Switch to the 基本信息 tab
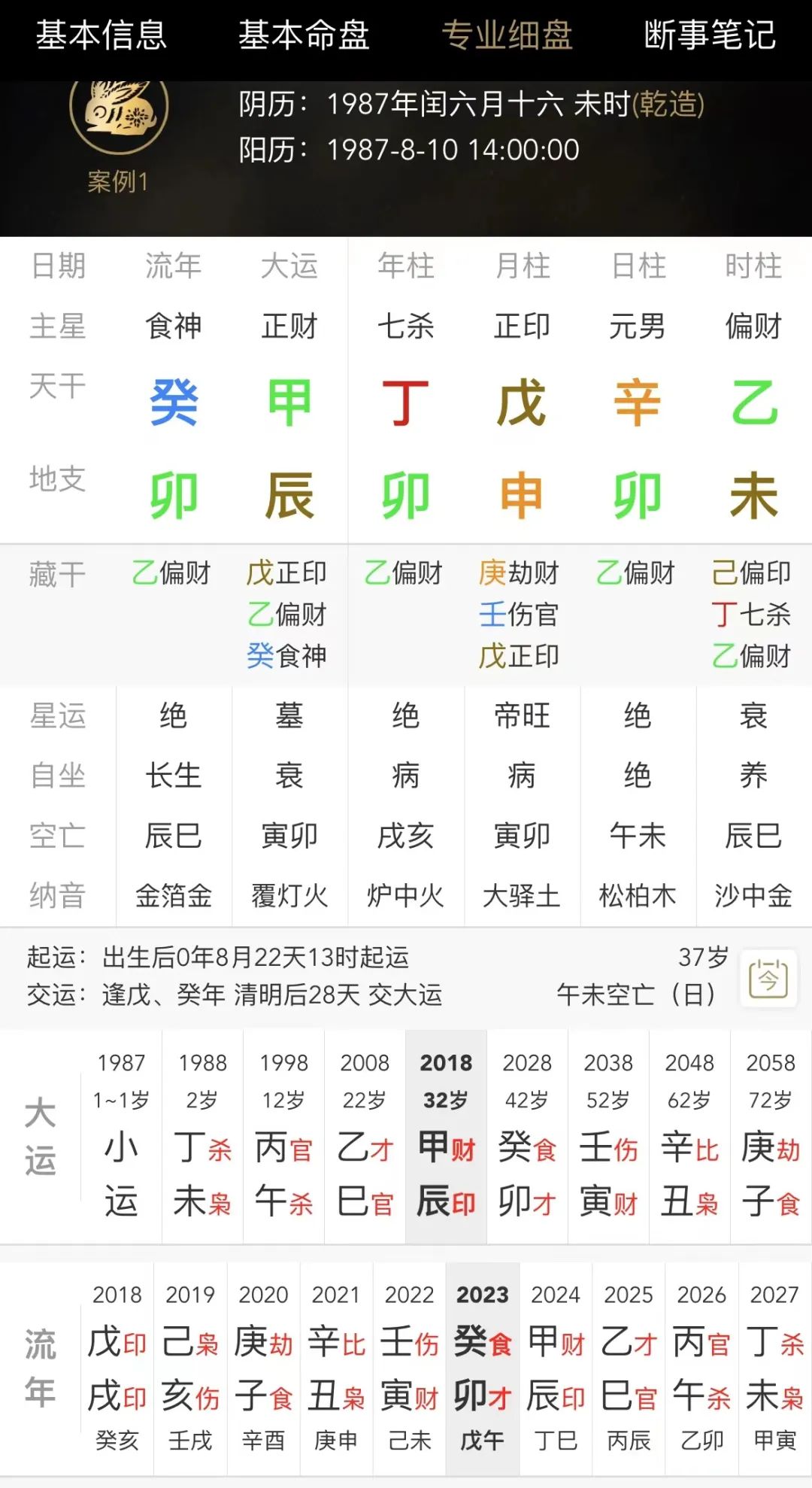The width and height of the screenshot is (812, 1488). [101, 35]
